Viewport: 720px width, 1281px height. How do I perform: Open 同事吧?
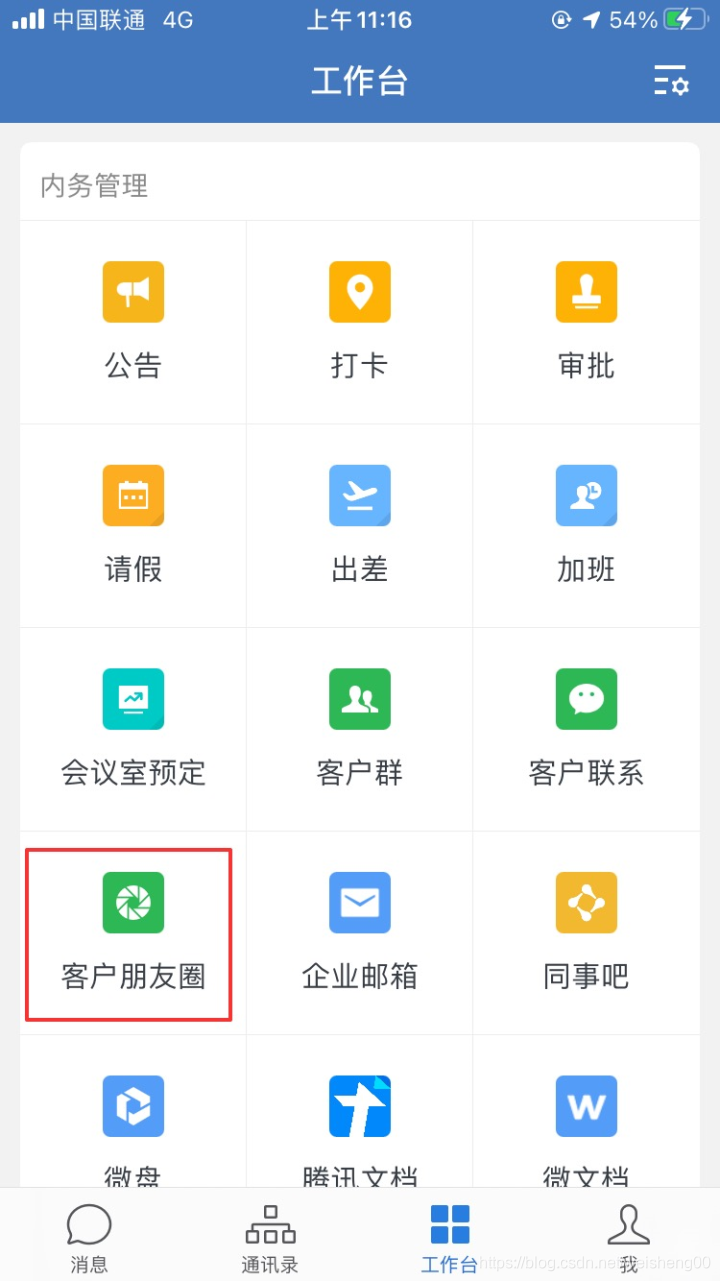pyautogui.click(x=586, y=933)
